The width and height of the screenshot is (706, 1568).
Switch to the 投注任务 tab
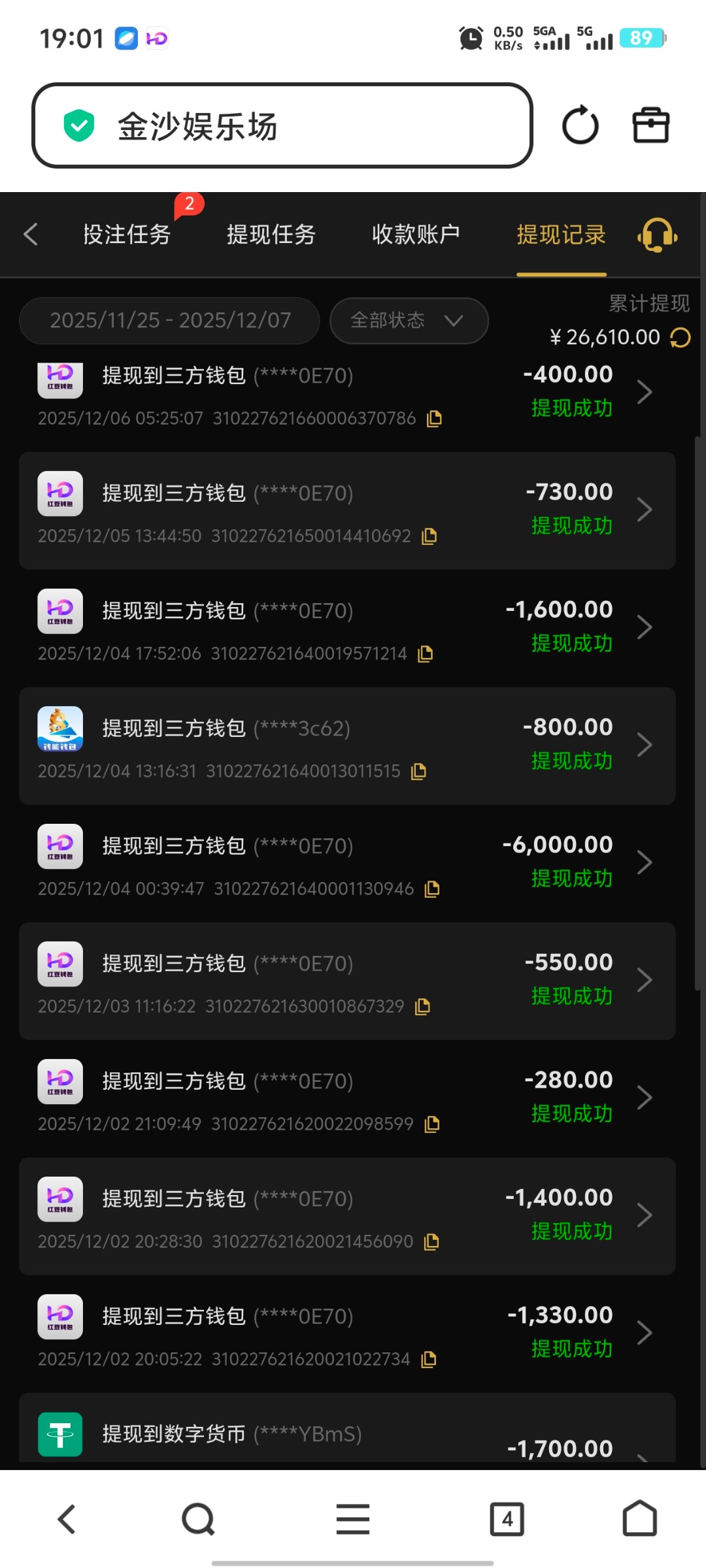click(x=127, y=234)
